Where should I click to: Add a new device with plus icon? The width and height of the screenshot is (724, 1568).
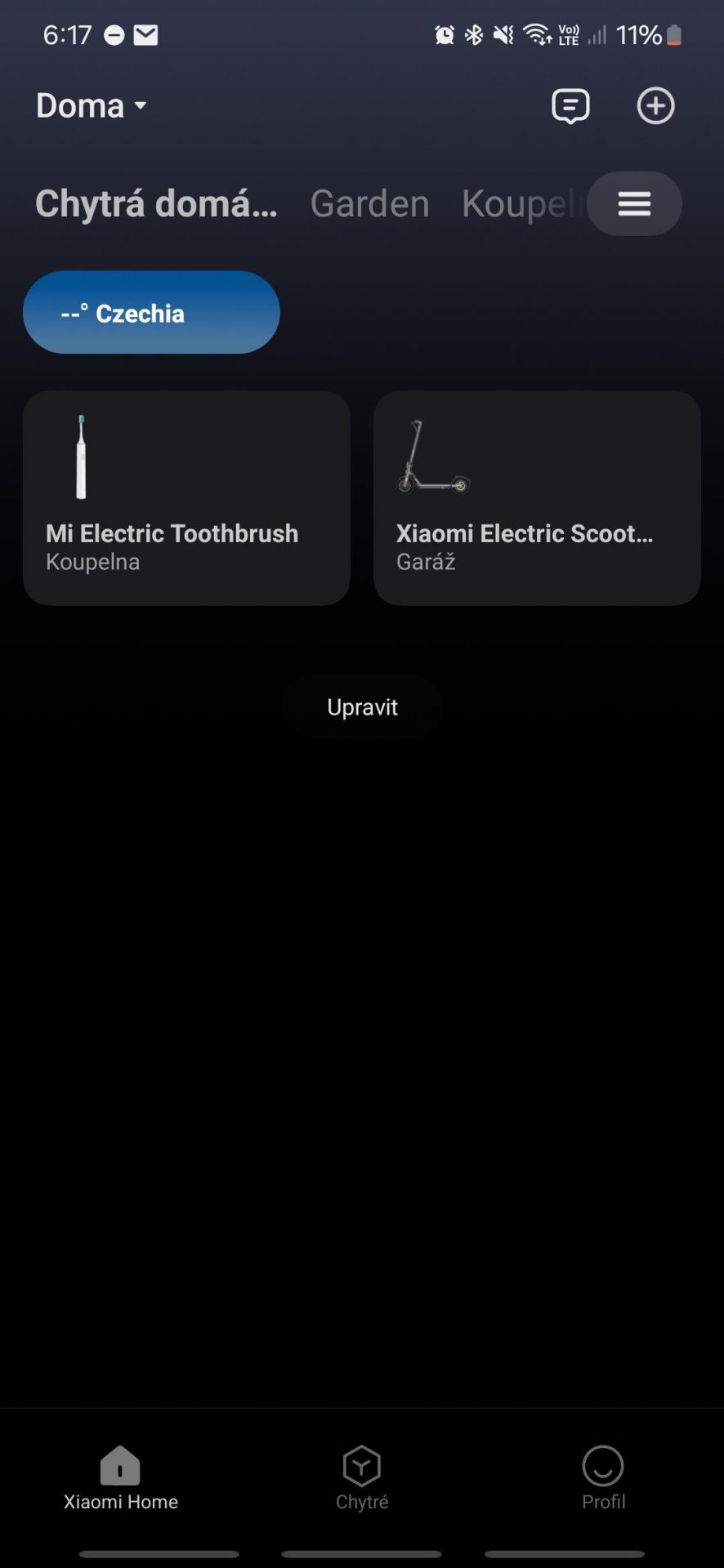655,106
